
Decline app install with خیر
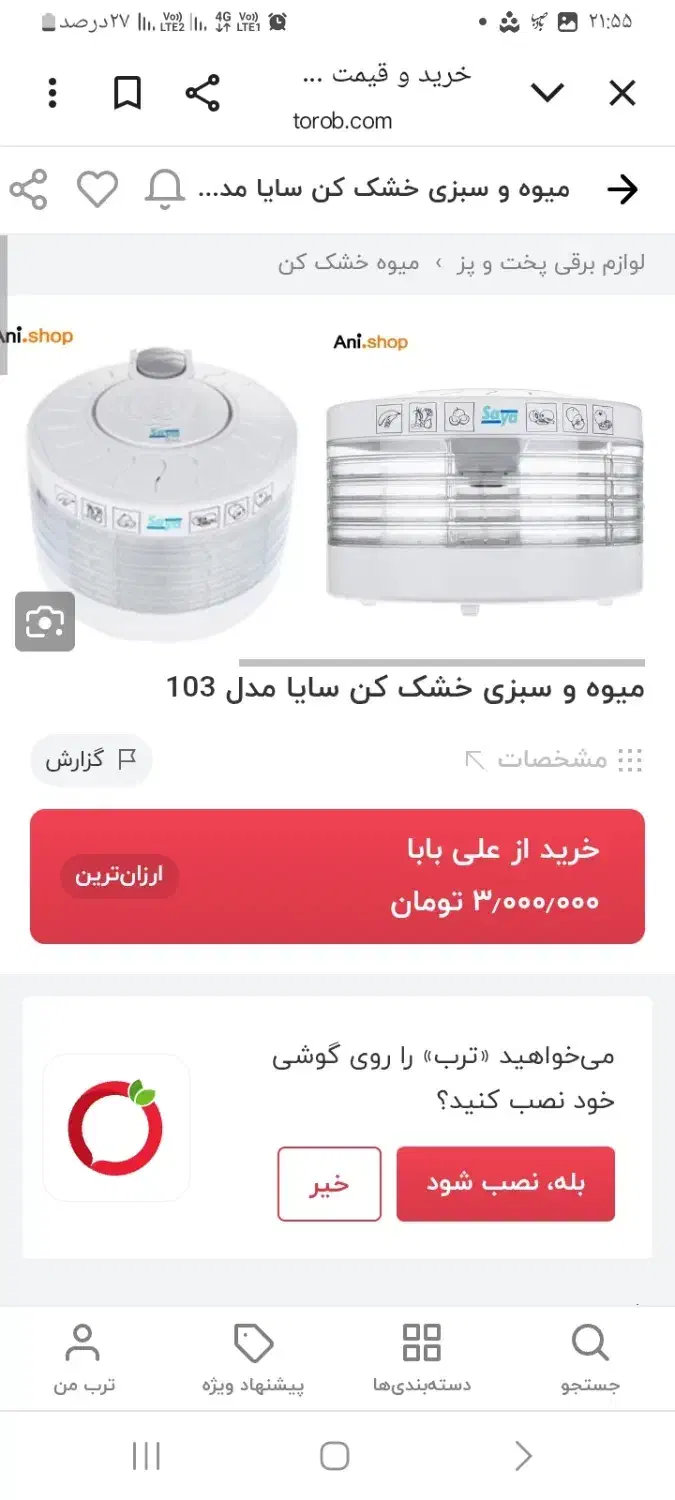(x=329, y=1183)
